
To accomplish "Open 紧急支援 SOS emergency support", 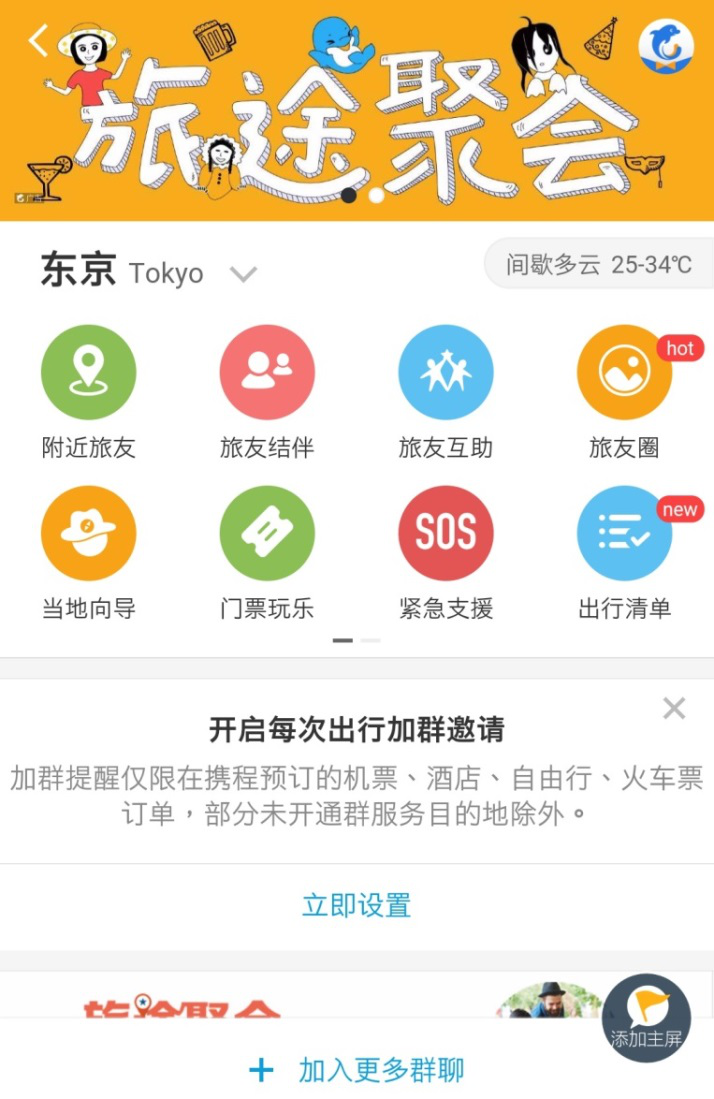I will click(446, 533).
